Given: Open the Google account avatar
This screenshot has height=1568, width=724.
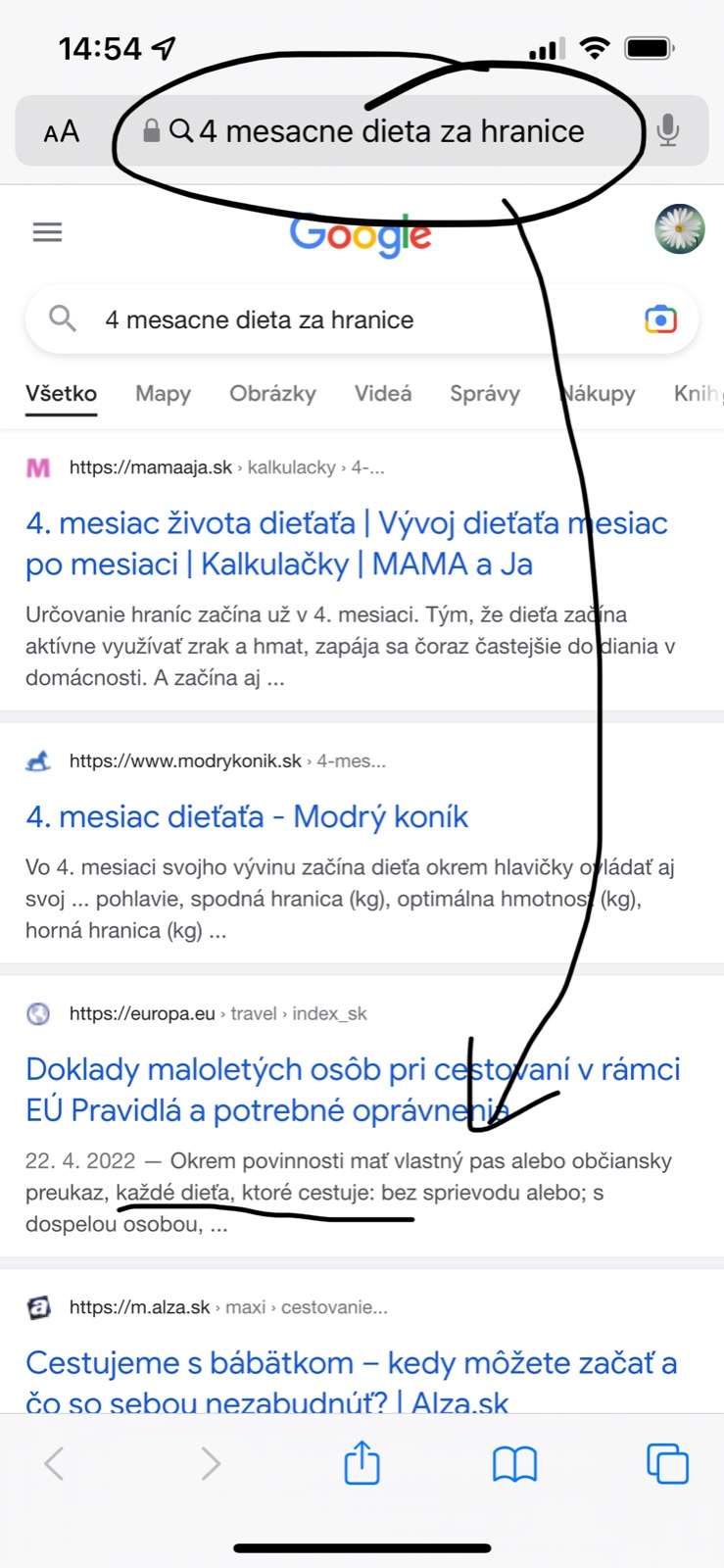Looking at the screenshot, I should click(679, 229).
